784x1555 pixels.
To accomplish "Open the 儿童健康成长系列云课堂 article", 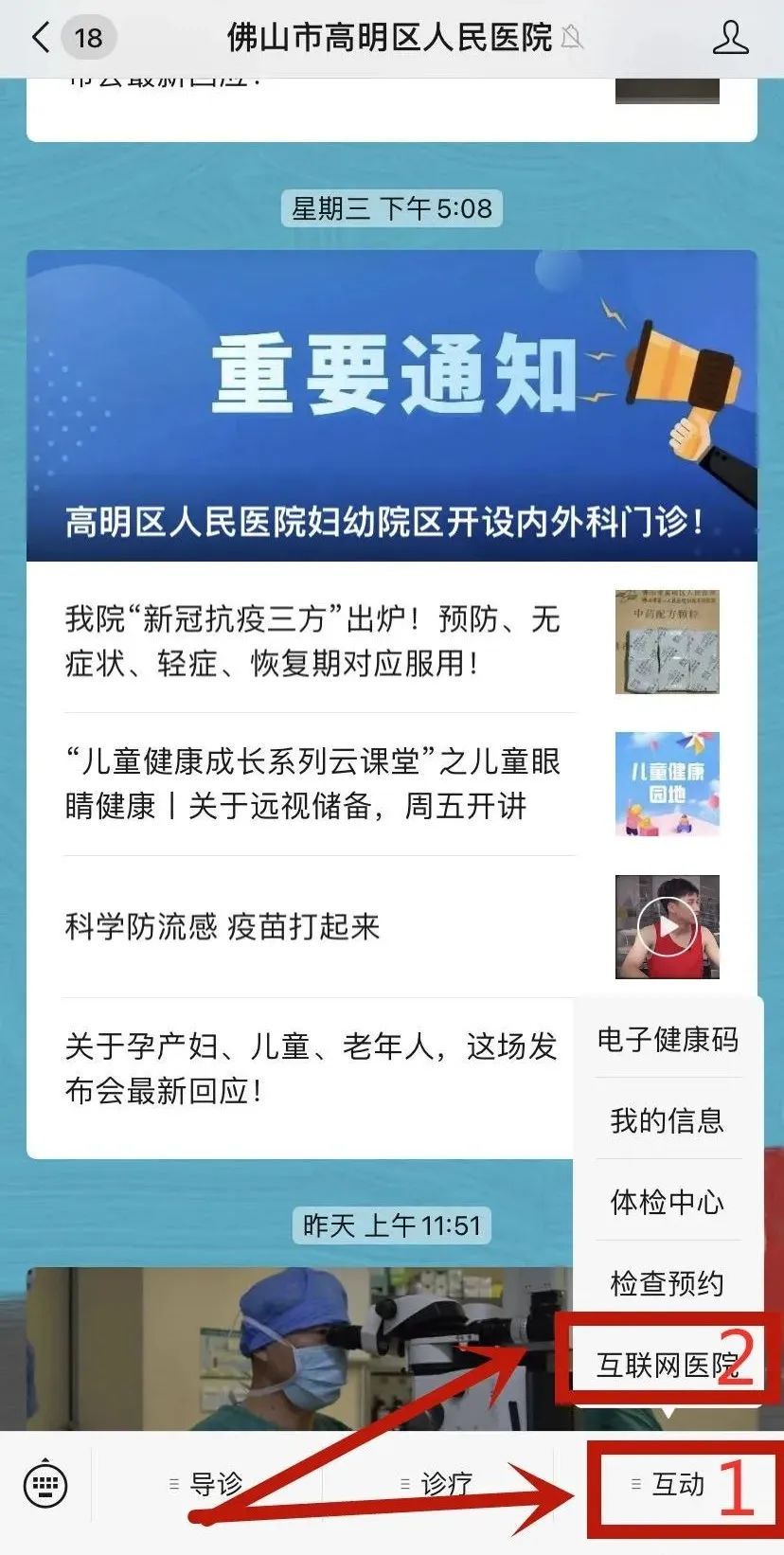I will coord(312,784).
